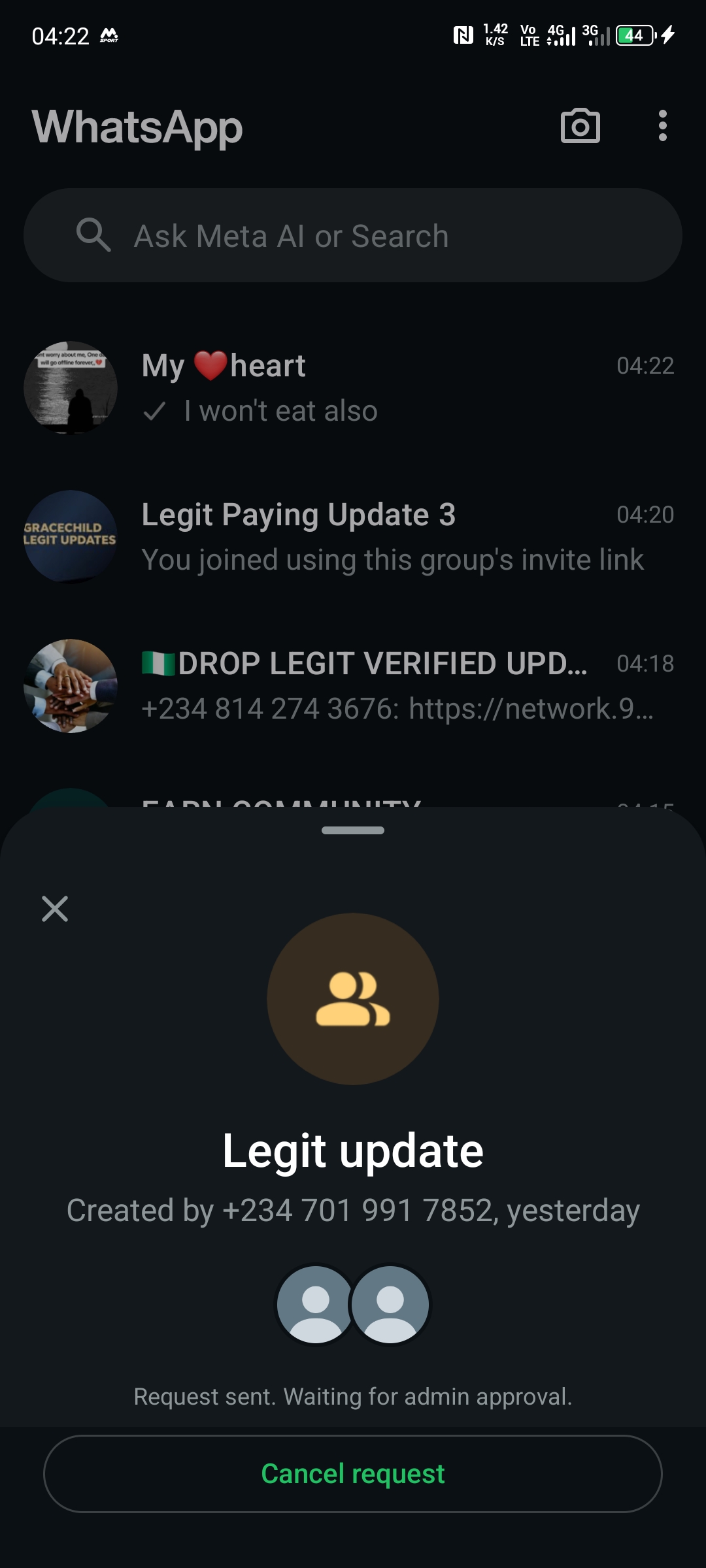View My heart's profile photo
The image size is (706, 1568).
71,387
